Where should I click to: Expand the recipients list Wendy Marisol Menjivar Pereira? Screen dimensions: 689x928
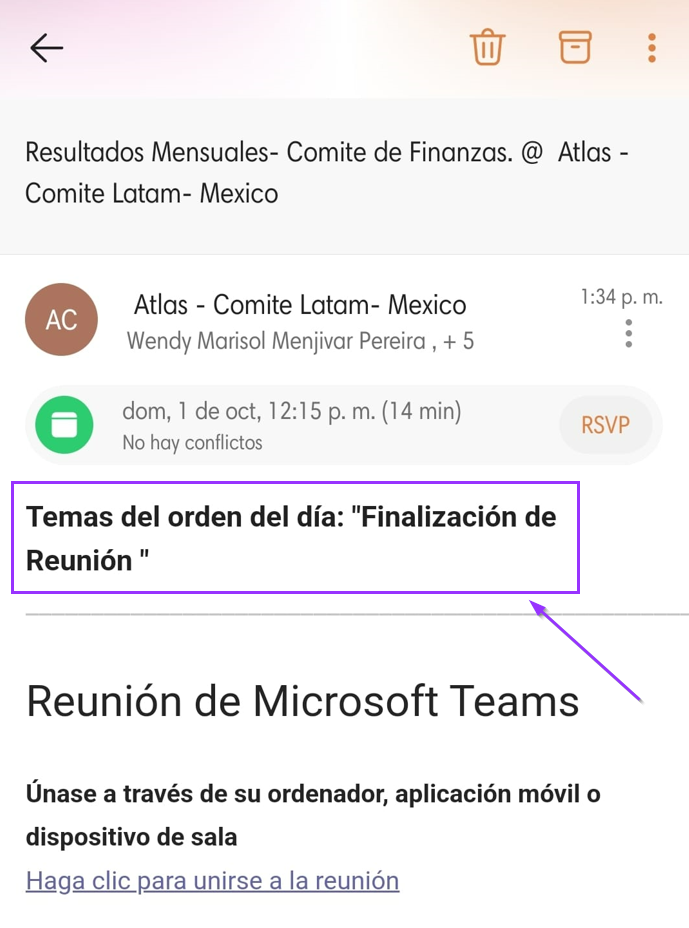[300, 342]
